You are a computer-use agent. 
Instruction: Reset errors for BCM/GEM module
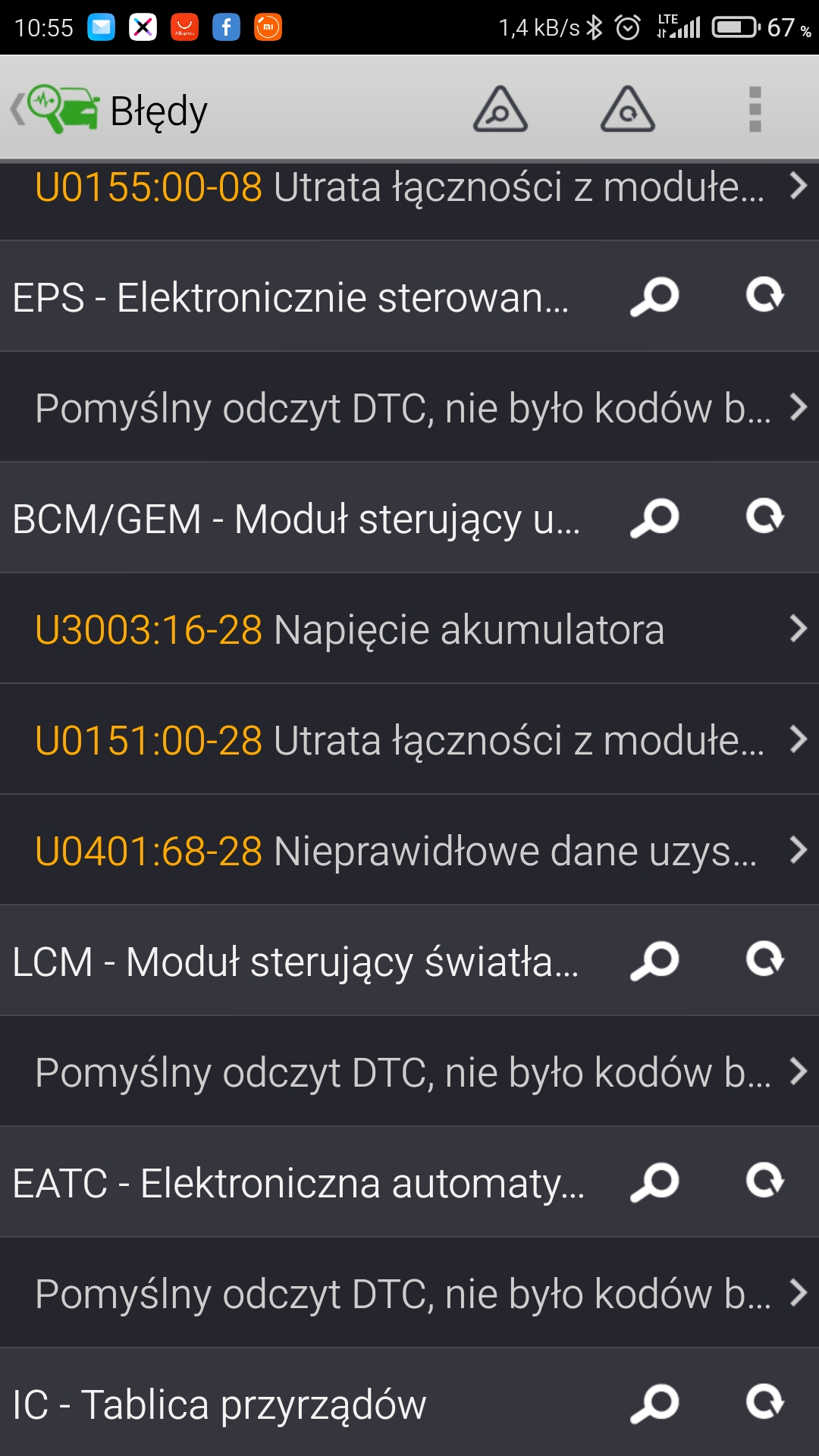(764, 518)
